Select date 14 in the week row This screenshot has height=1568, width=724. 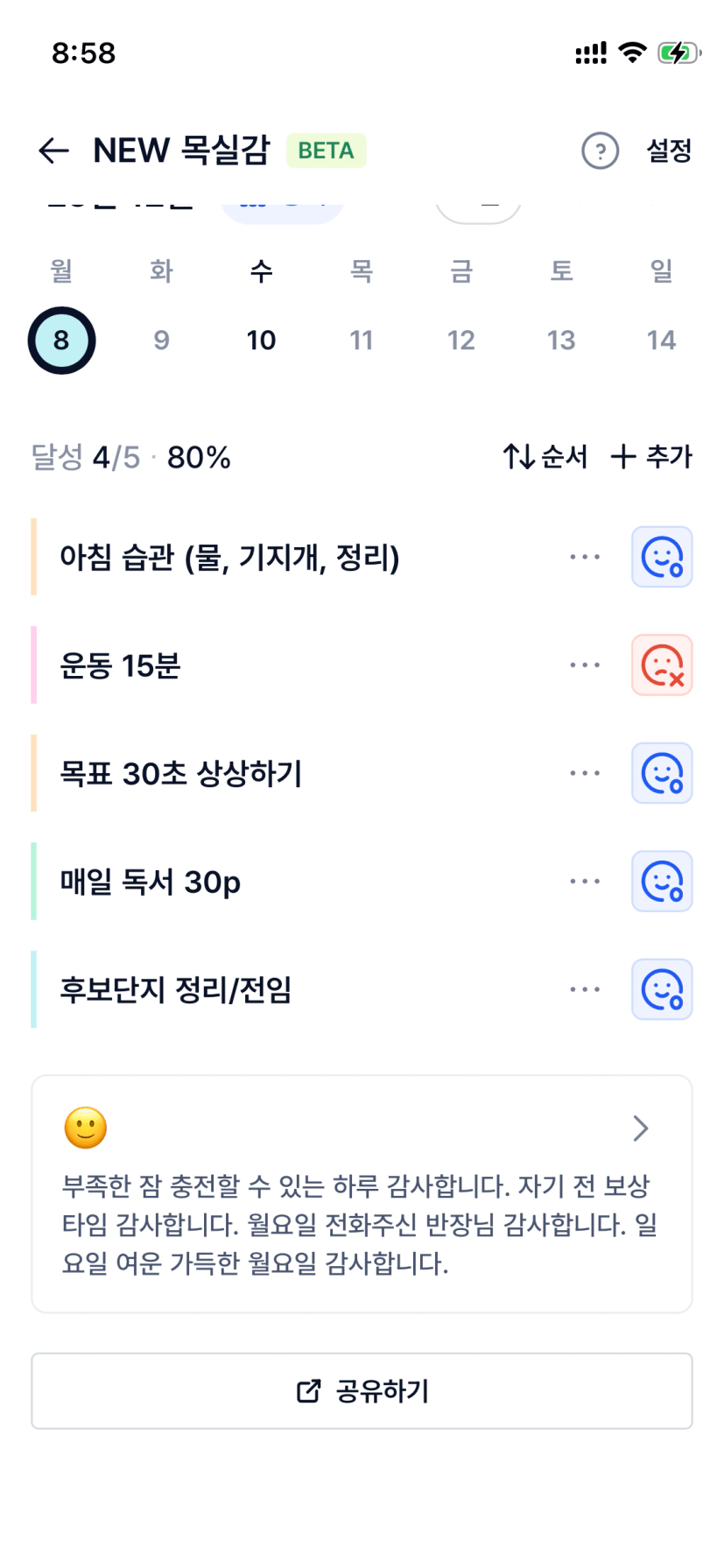click(x=661, y=340)
